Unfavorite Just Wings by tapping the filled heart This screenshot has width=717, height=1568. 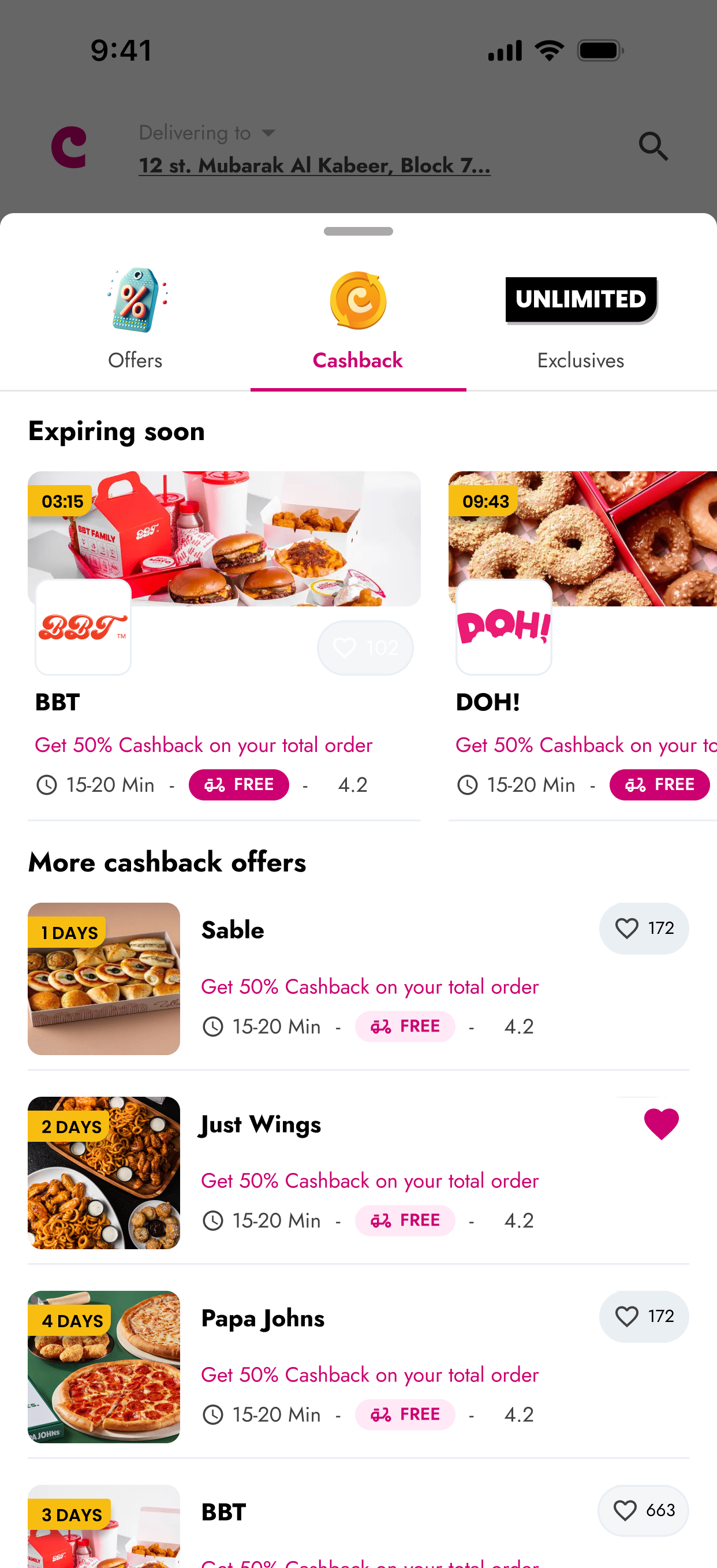(658, 1123)
